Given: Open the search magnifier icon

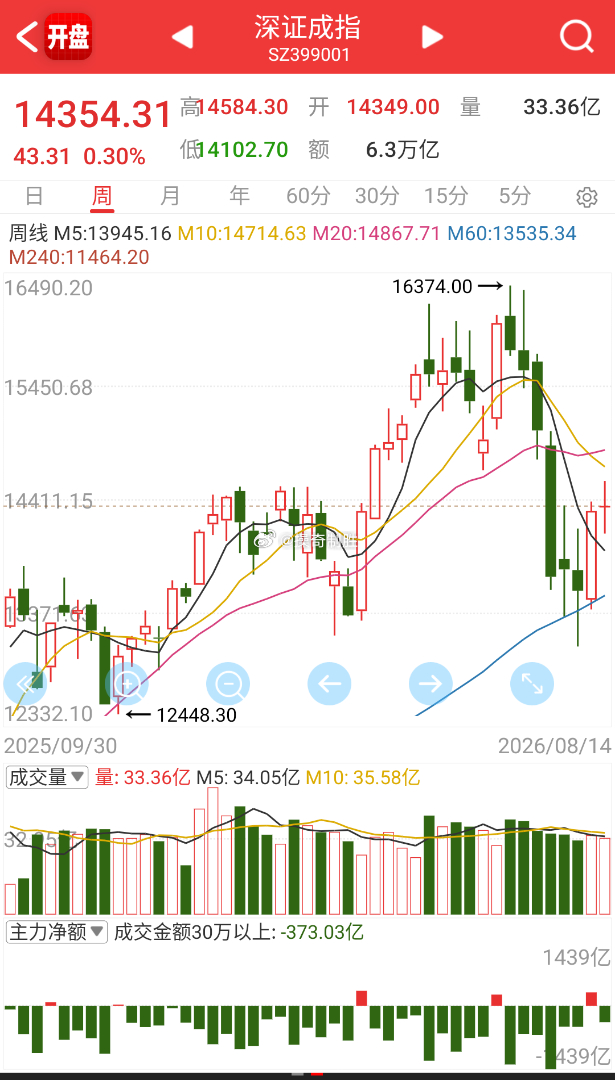Looking at the screenshot, I should click(x=576, y=36).
